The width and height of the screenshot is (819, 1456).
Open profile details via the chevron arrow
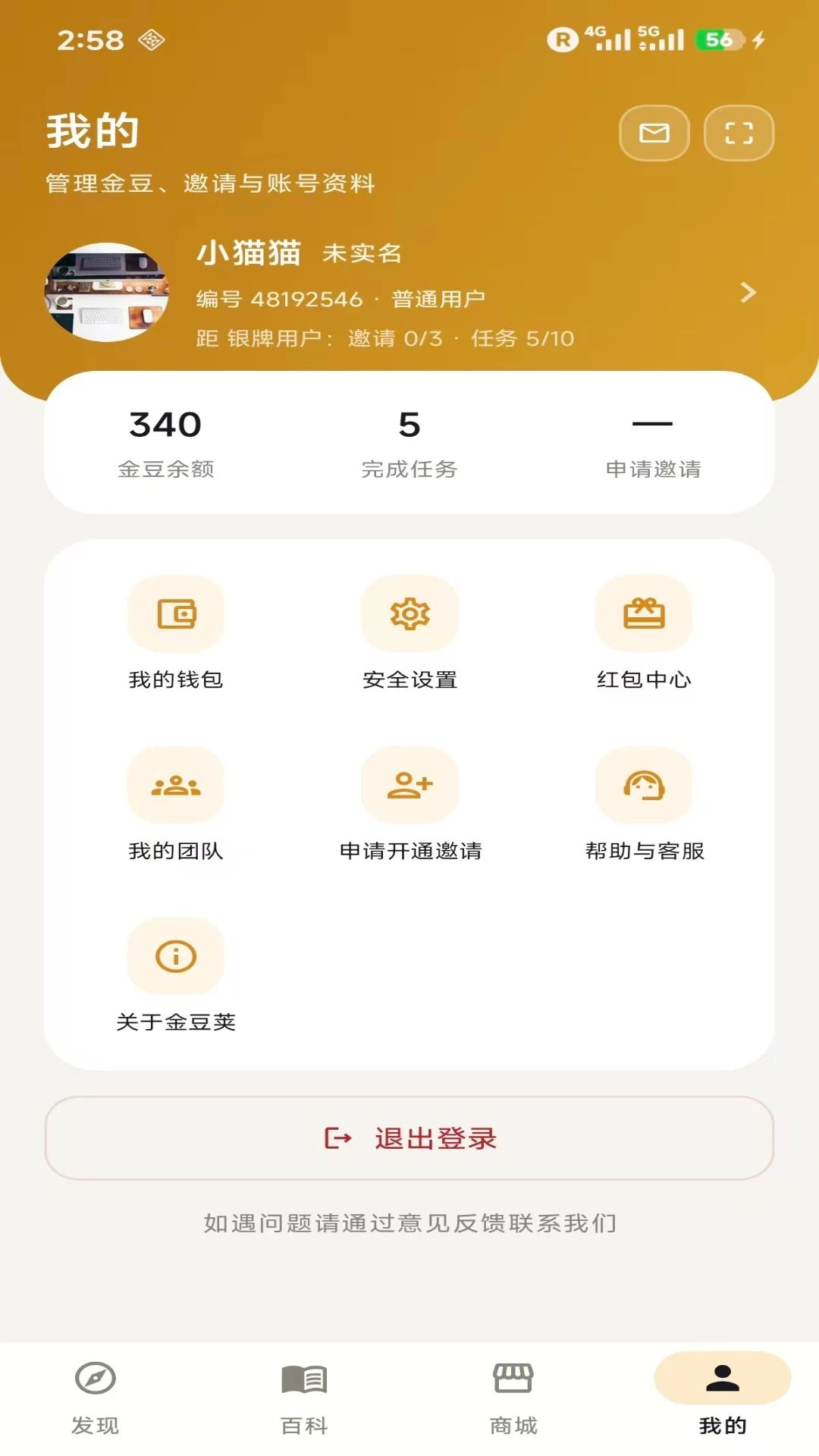click(748, 292)
